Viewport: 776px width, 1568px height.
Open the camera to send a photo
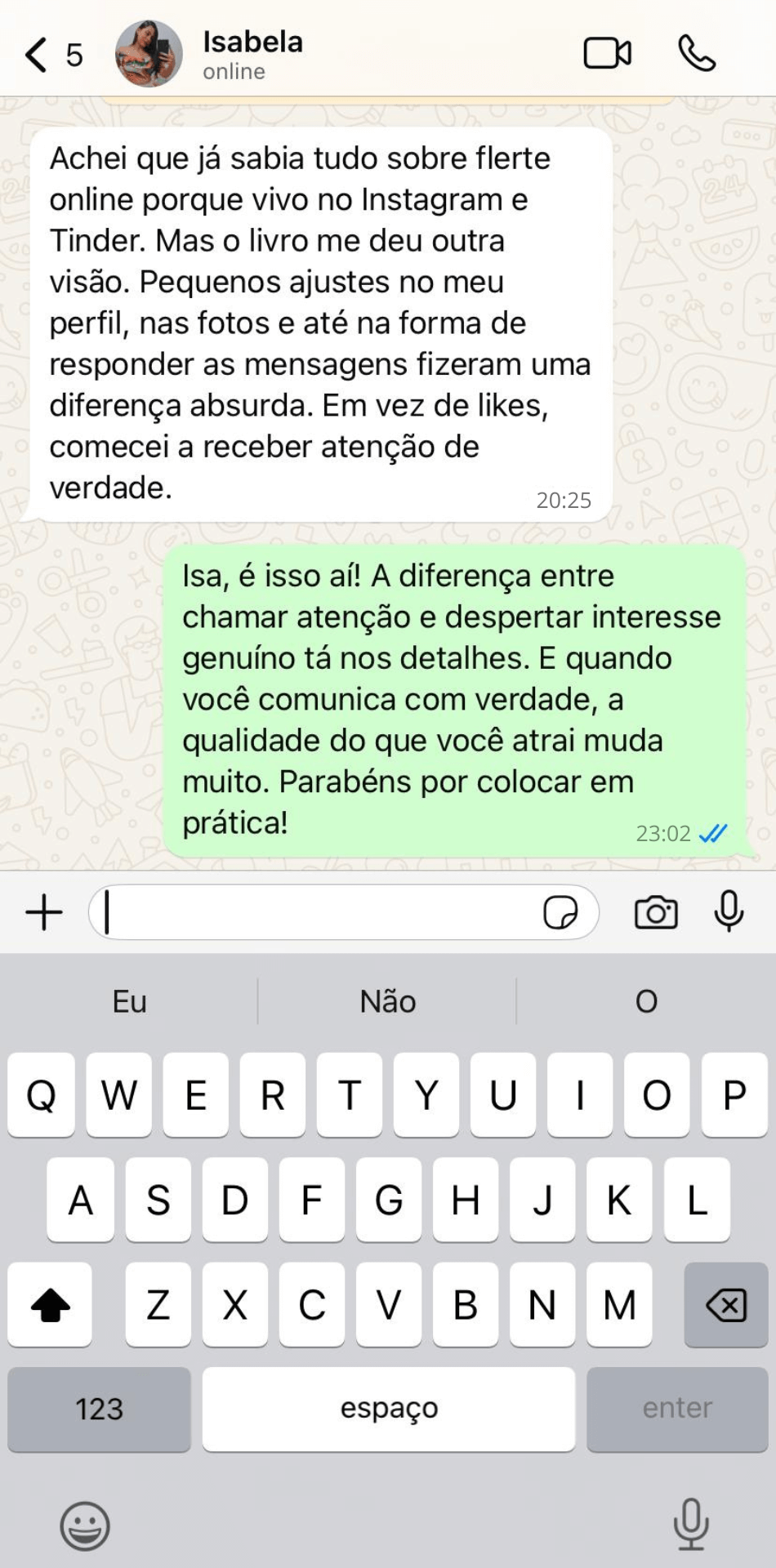(656, 912)
